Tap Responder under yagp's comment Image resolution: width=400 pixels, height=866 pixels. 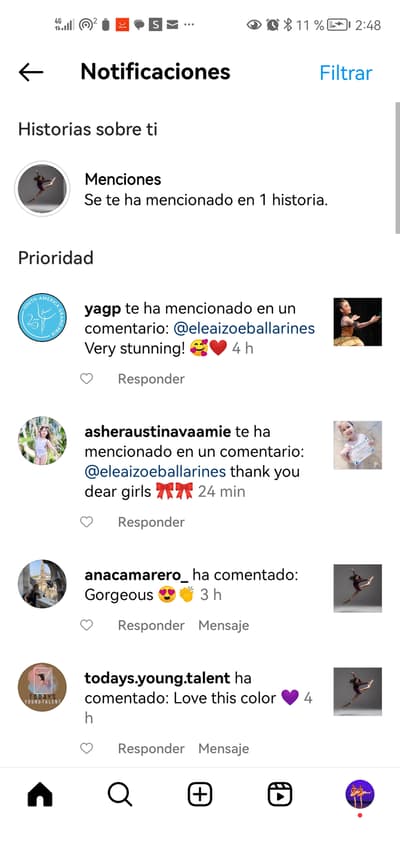tap(151, 379)
